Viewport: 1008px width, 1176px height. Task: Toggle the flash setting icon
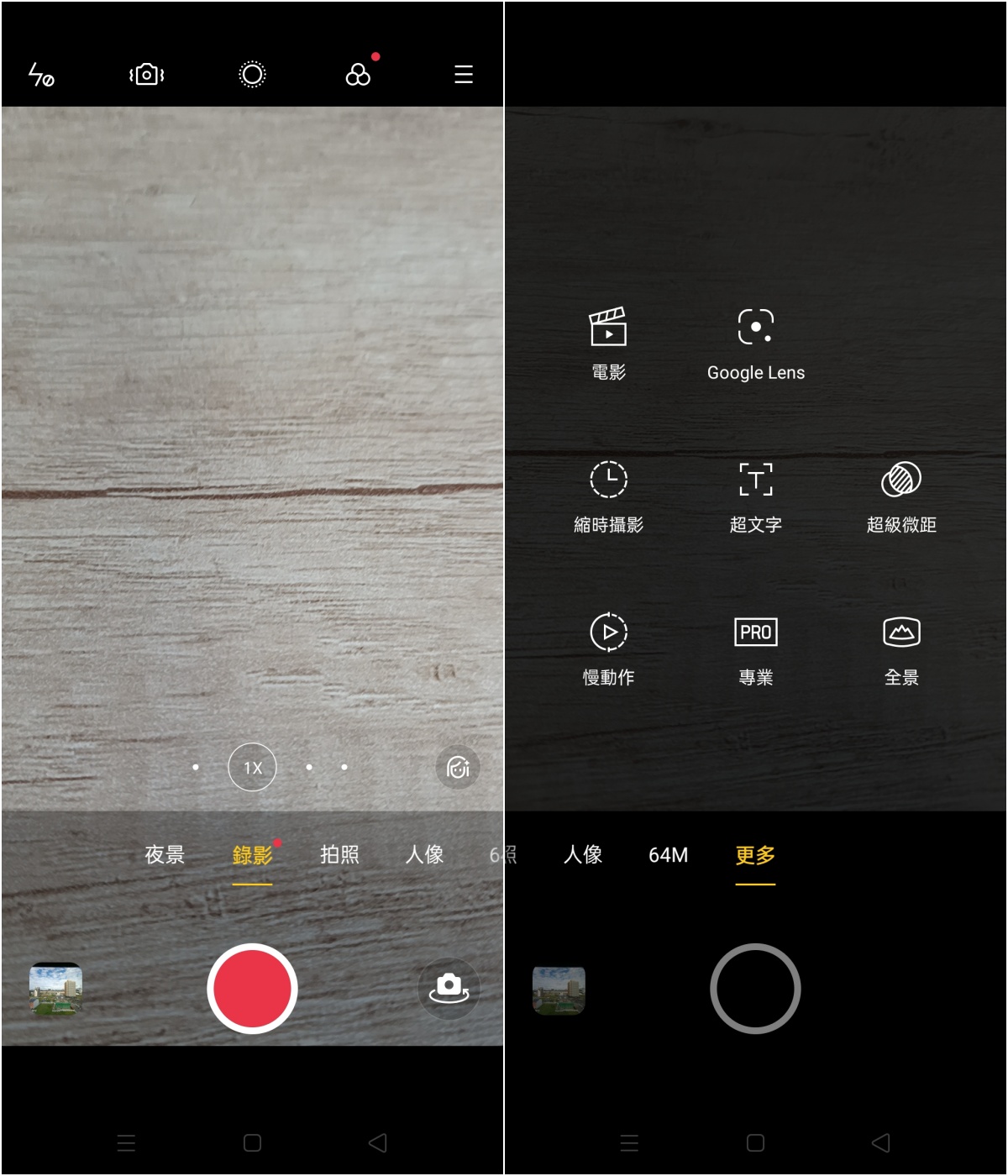40,75
